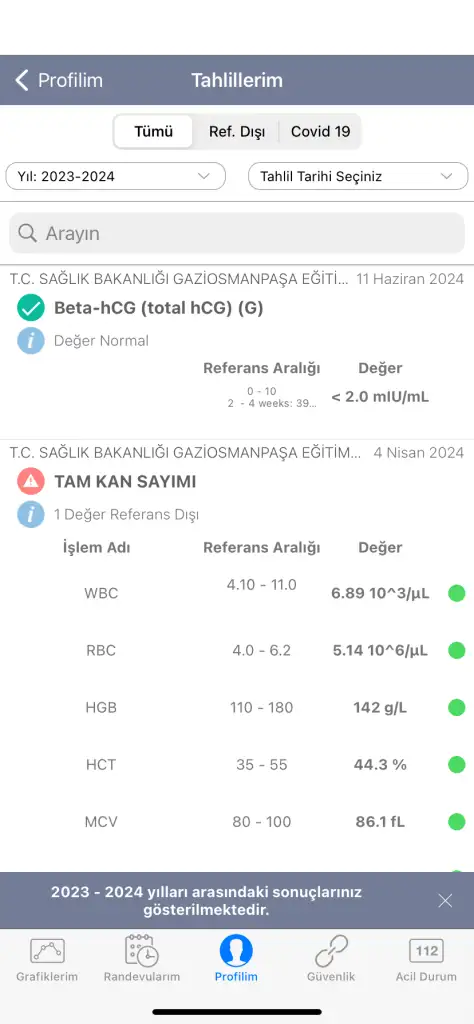Dismiss the 2023 - 2024 results banner
The height and width of the screenshot is (1024, 474).
[x=445, y=901]
